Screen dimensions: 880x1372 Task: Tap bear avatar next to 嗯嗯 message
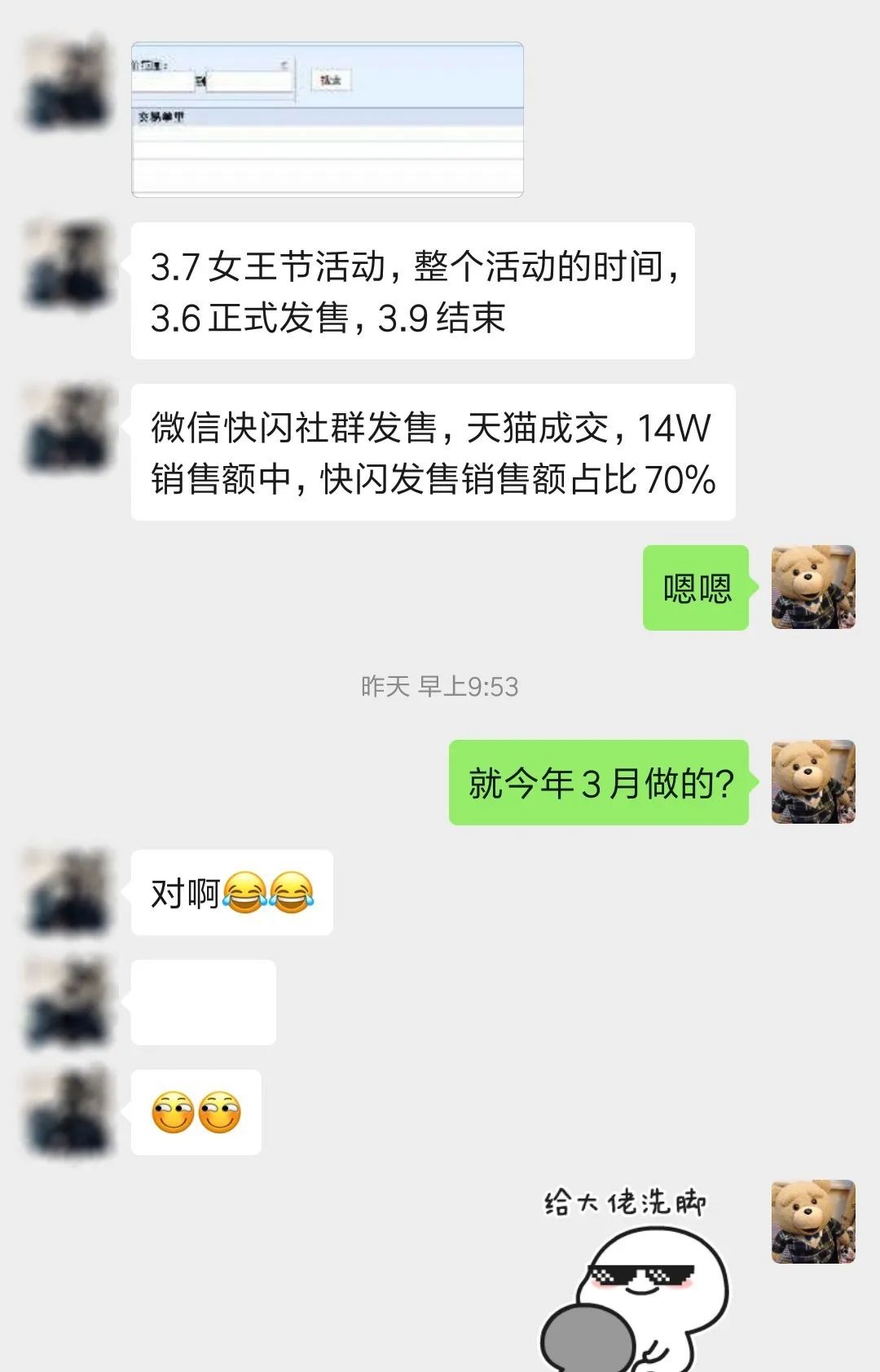pyautogui.click(x=812, y=587)
